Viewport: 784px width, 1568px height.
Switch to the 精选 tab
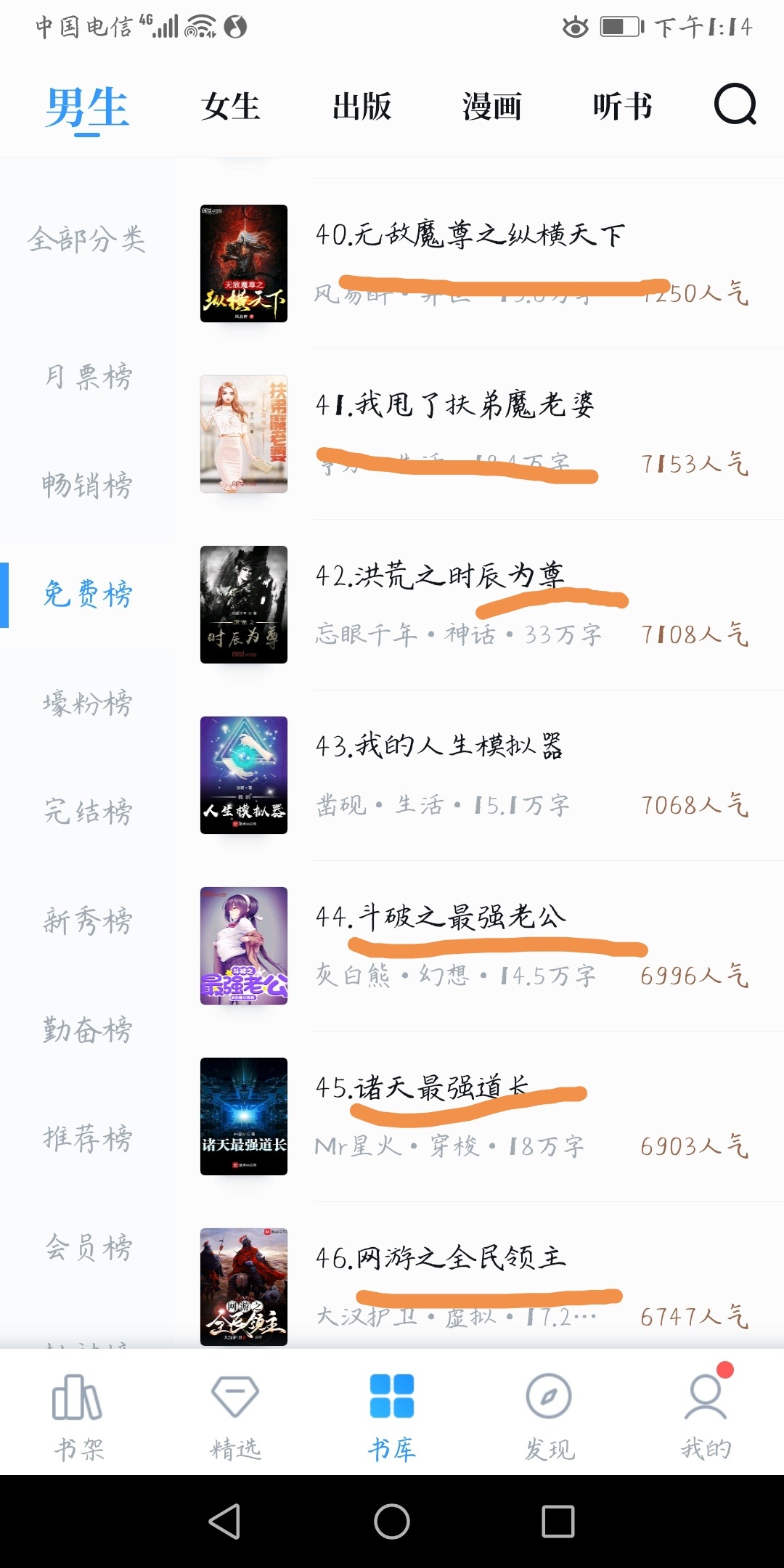tap(235, 1416)
